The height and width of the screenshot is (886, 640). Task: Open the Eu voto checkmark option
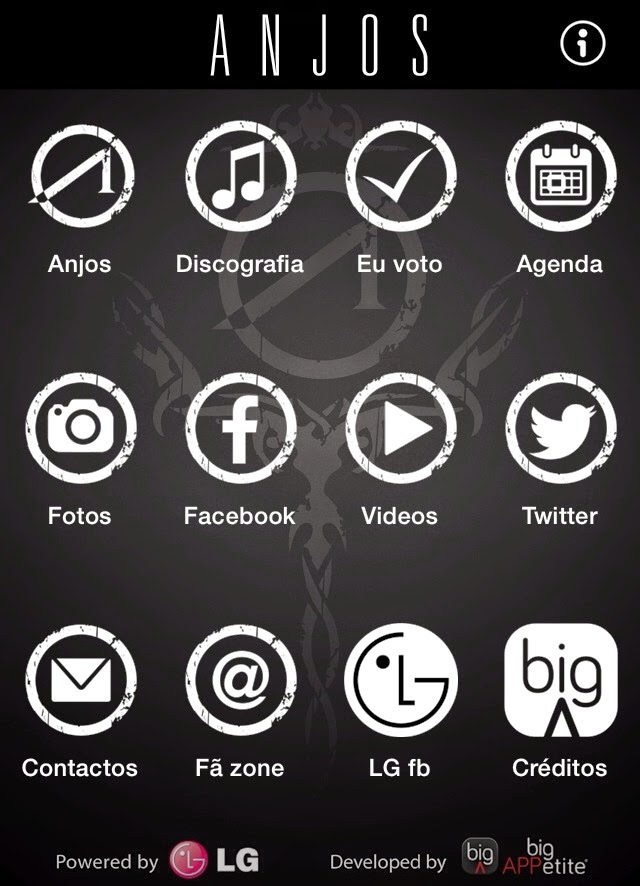(400, 178)
